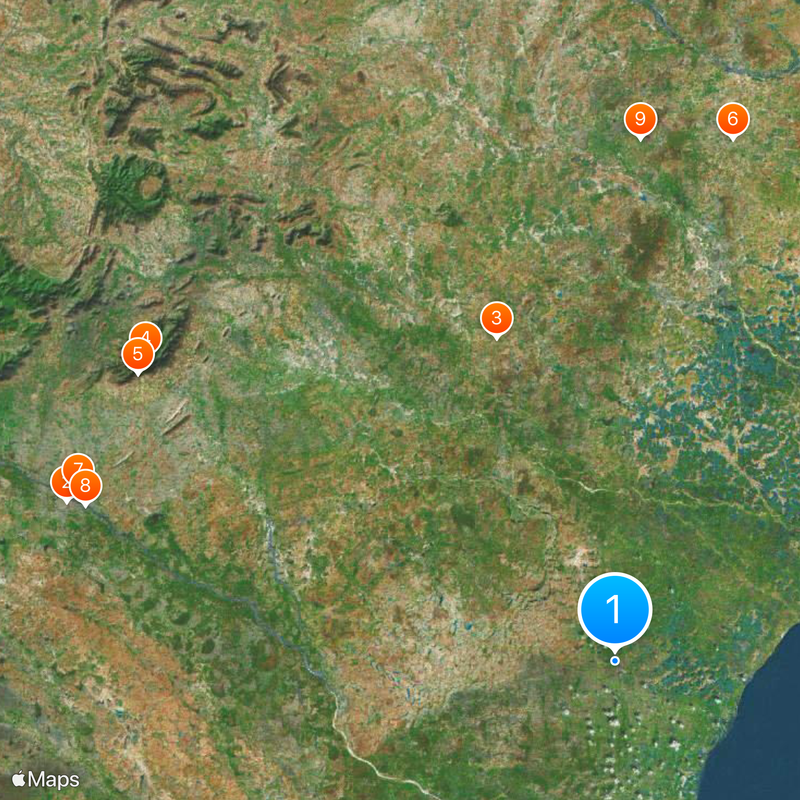Tap the orange pin numbered 3
The width and height of the screenshot is (800, 800).
[496, 319]
